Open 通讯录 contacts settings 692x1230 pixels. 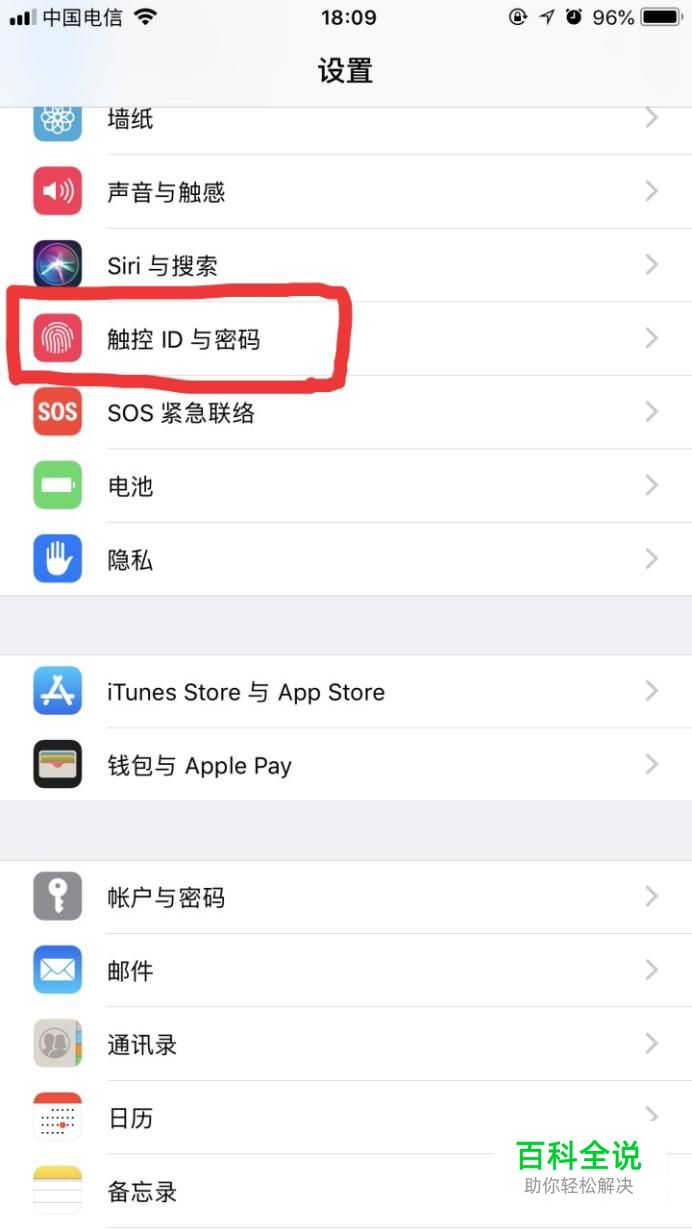(x=345, y=1044)
